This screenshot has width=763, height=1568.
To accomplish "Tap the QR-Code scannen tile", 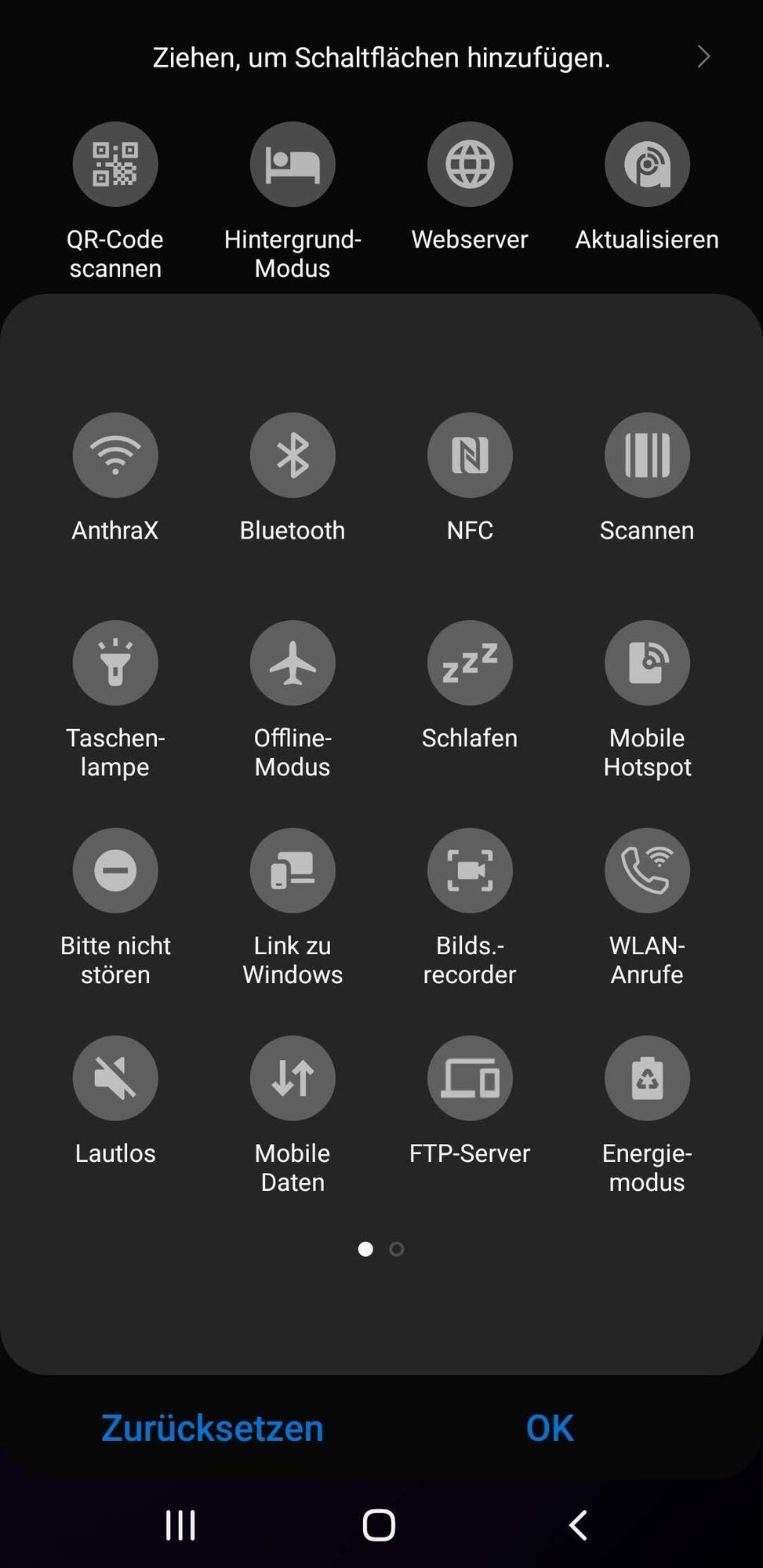I will tap(115, 165).
